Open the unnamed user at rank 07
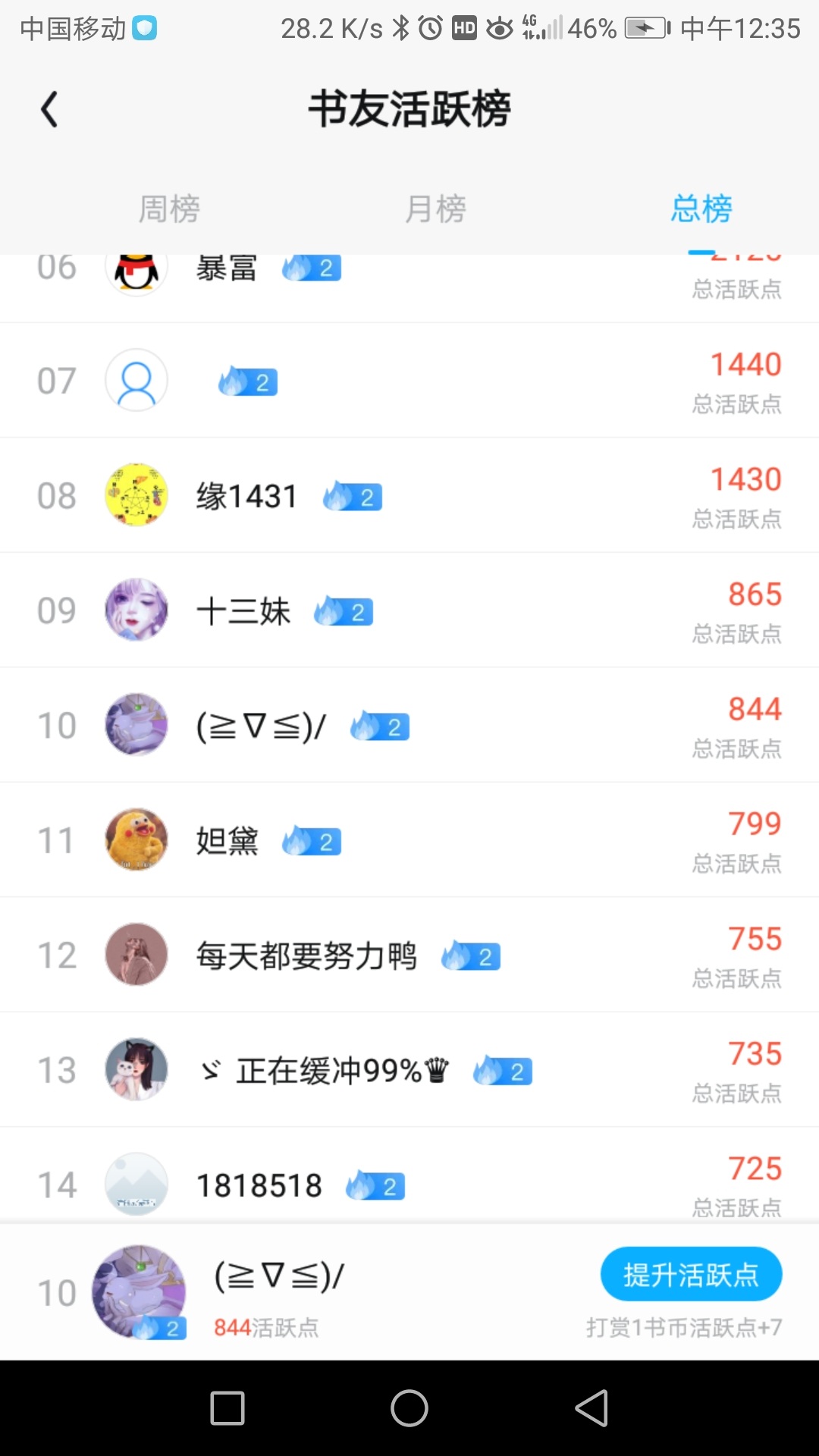The image size is (819, 1456). 409,381
